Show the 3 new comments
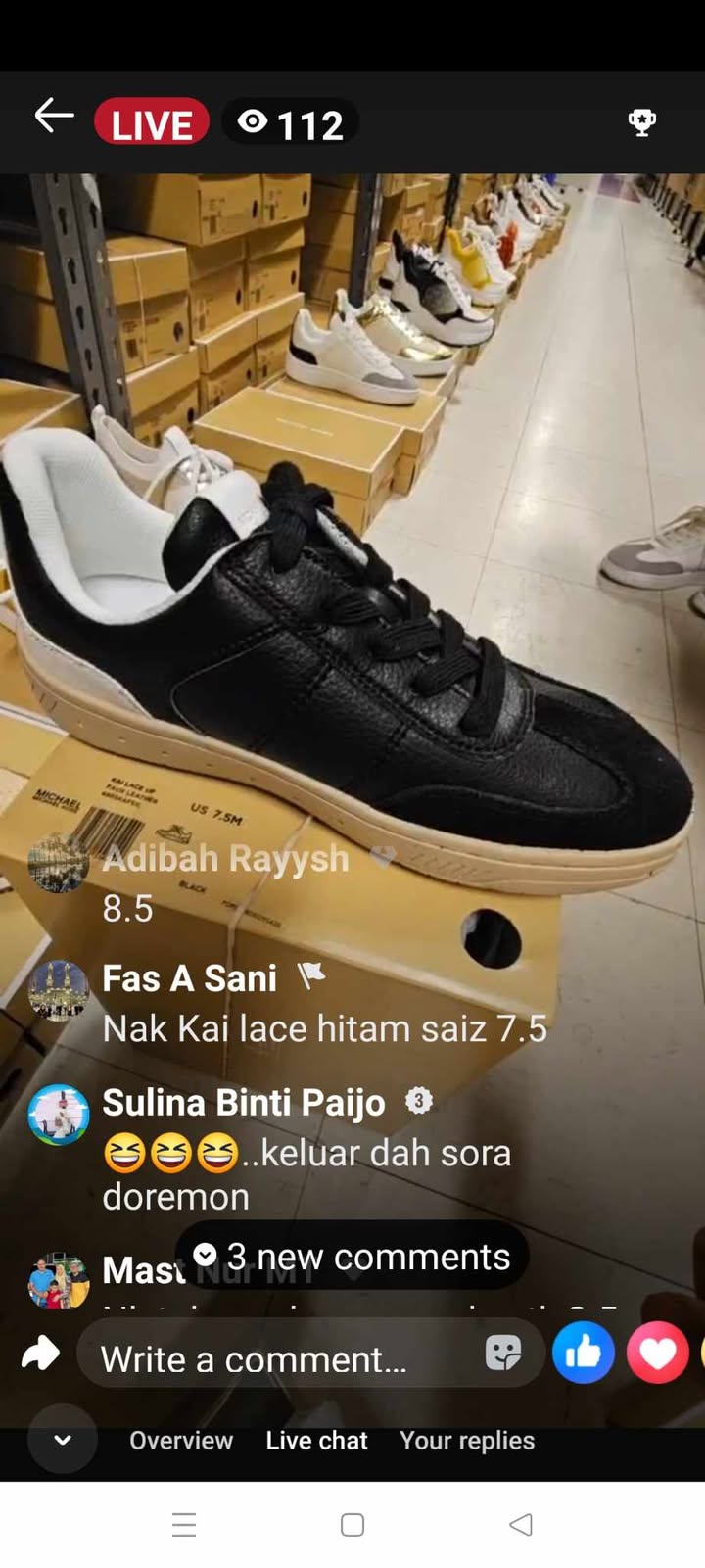The height and width of the screenshot is (1568, 705). (352, 1257)
